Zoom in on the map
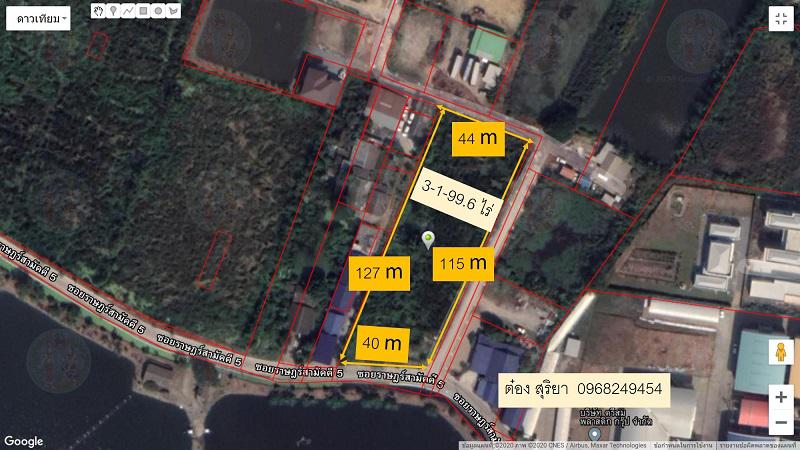This screenshot has width=800, height=450. click(x=780, y=396)
